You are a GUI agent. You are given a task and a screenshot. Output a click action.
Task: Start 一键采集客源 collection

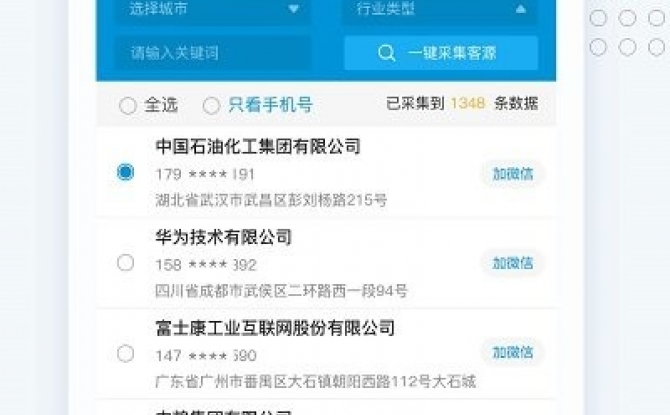440,53
